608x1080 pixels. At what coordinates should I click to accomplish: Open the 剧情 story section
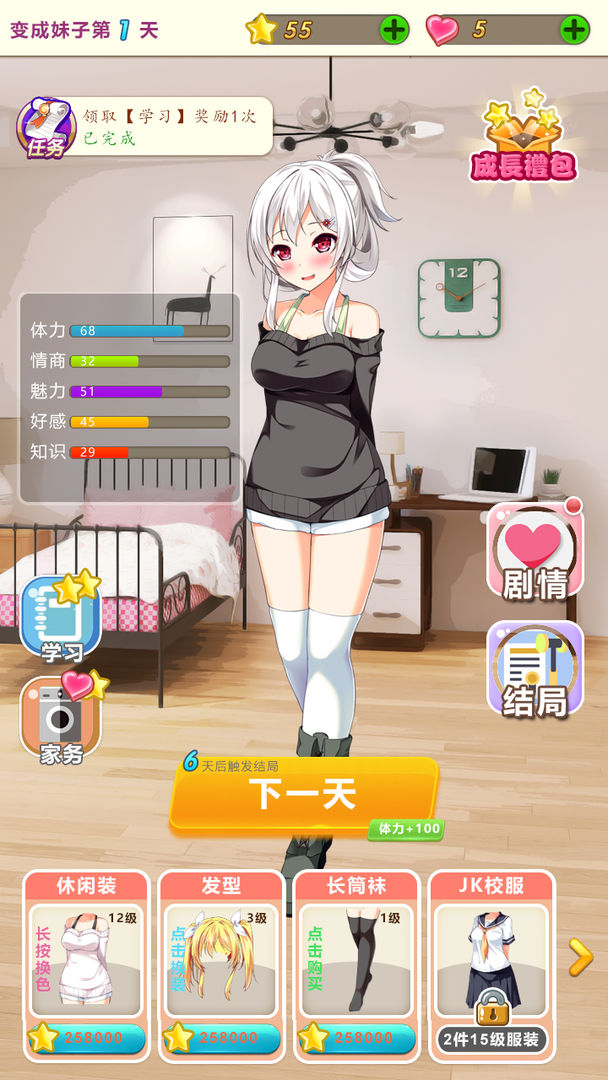535,552
